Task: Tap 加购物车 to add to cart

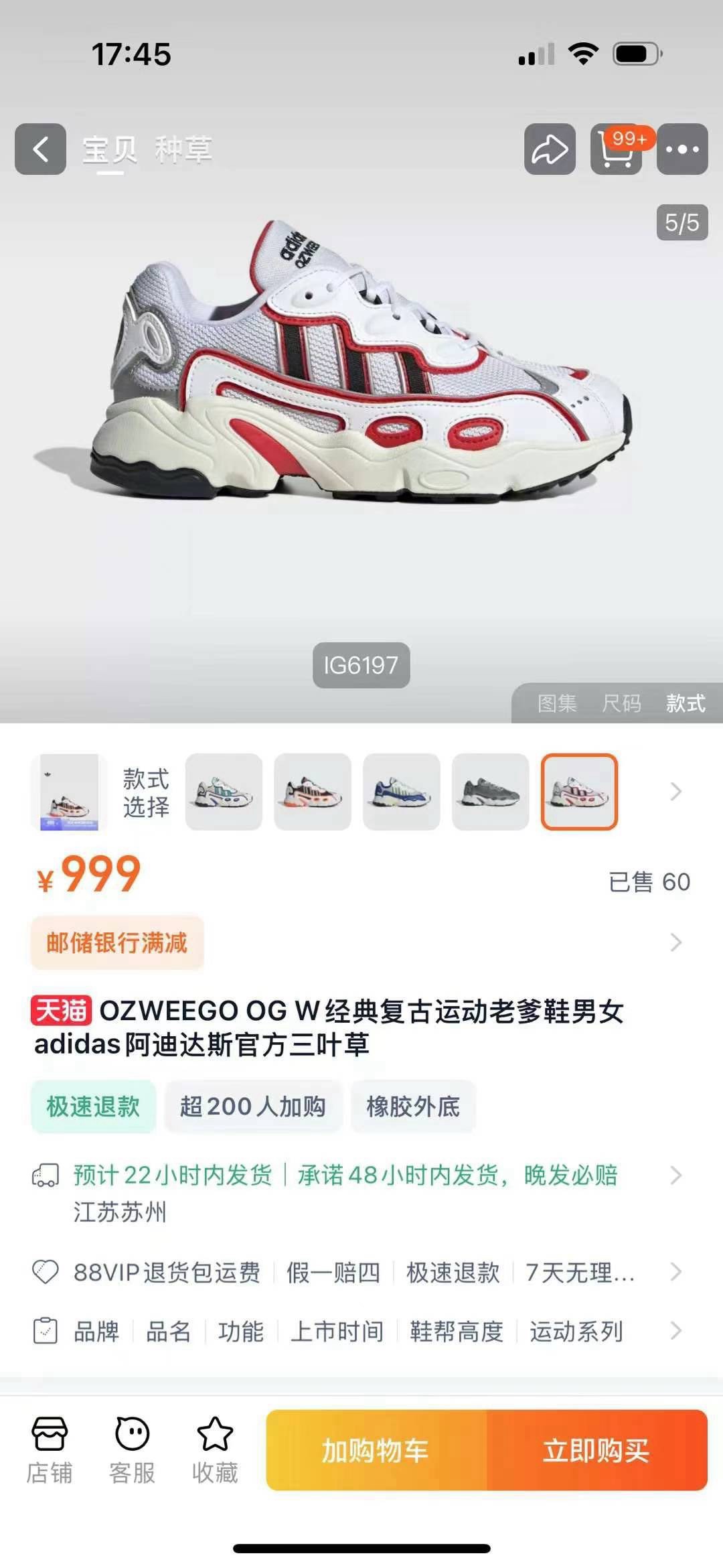Action: coord(376,1450)
